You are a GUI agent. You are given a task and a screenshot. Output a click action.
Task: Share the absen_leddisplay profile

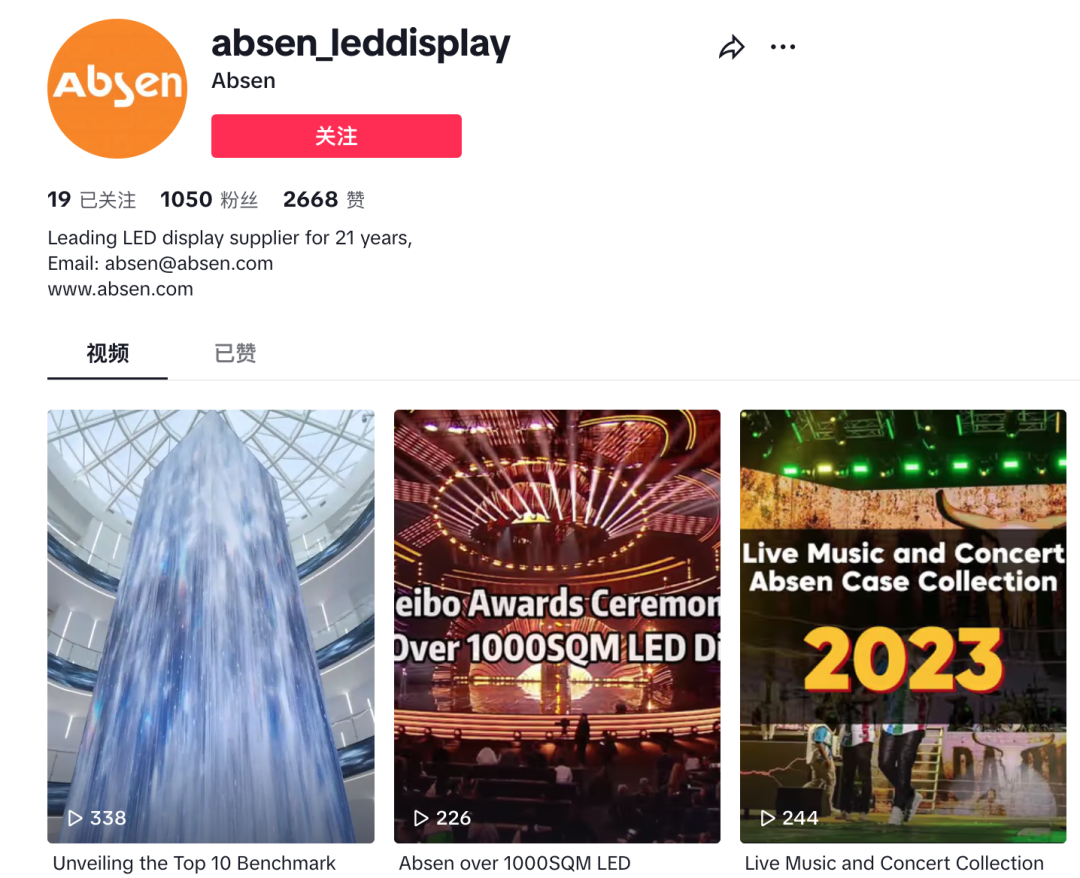tap(732, 48)
